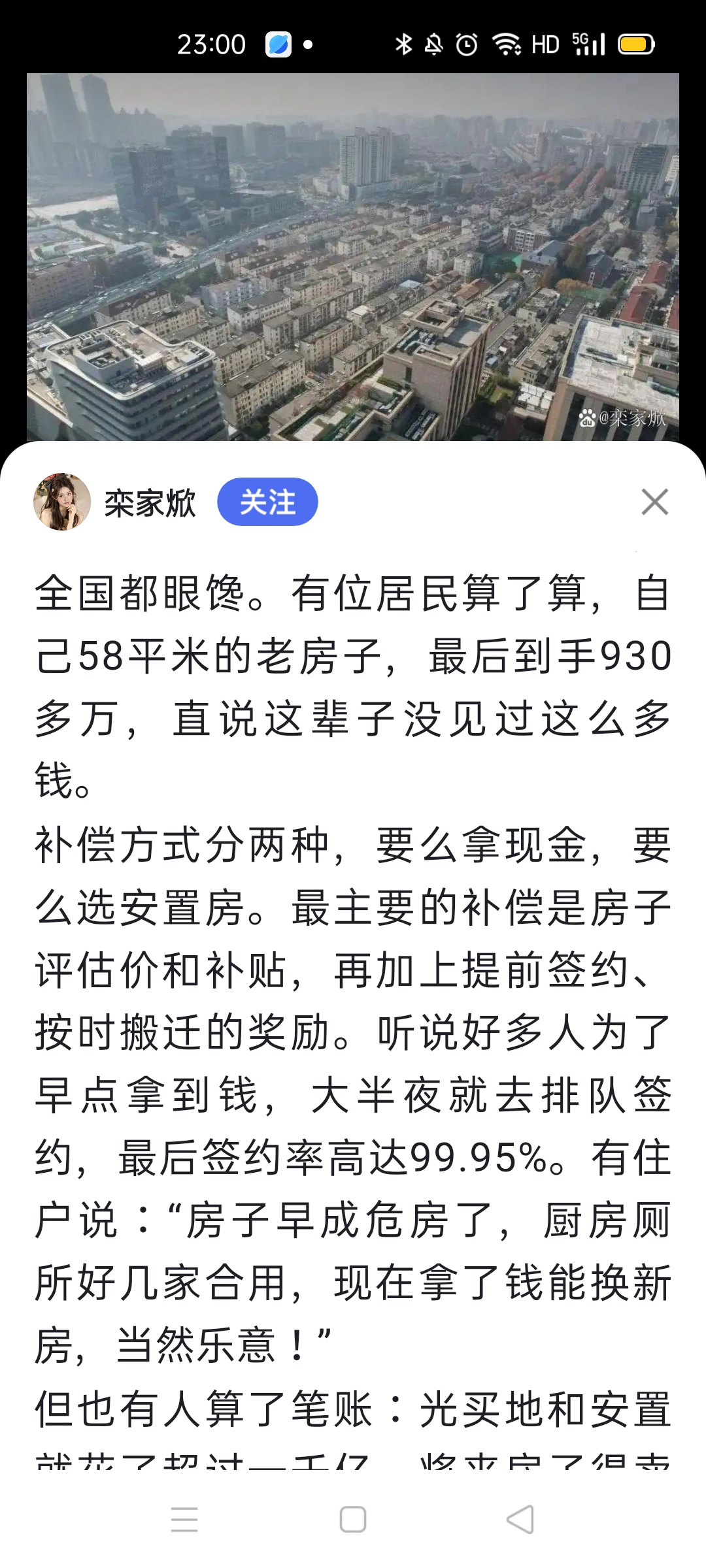The width and height of the screenshot is (706, 1568).
Task: Close the article text panel
Action: pyautogui.click(x=654, y=502)
